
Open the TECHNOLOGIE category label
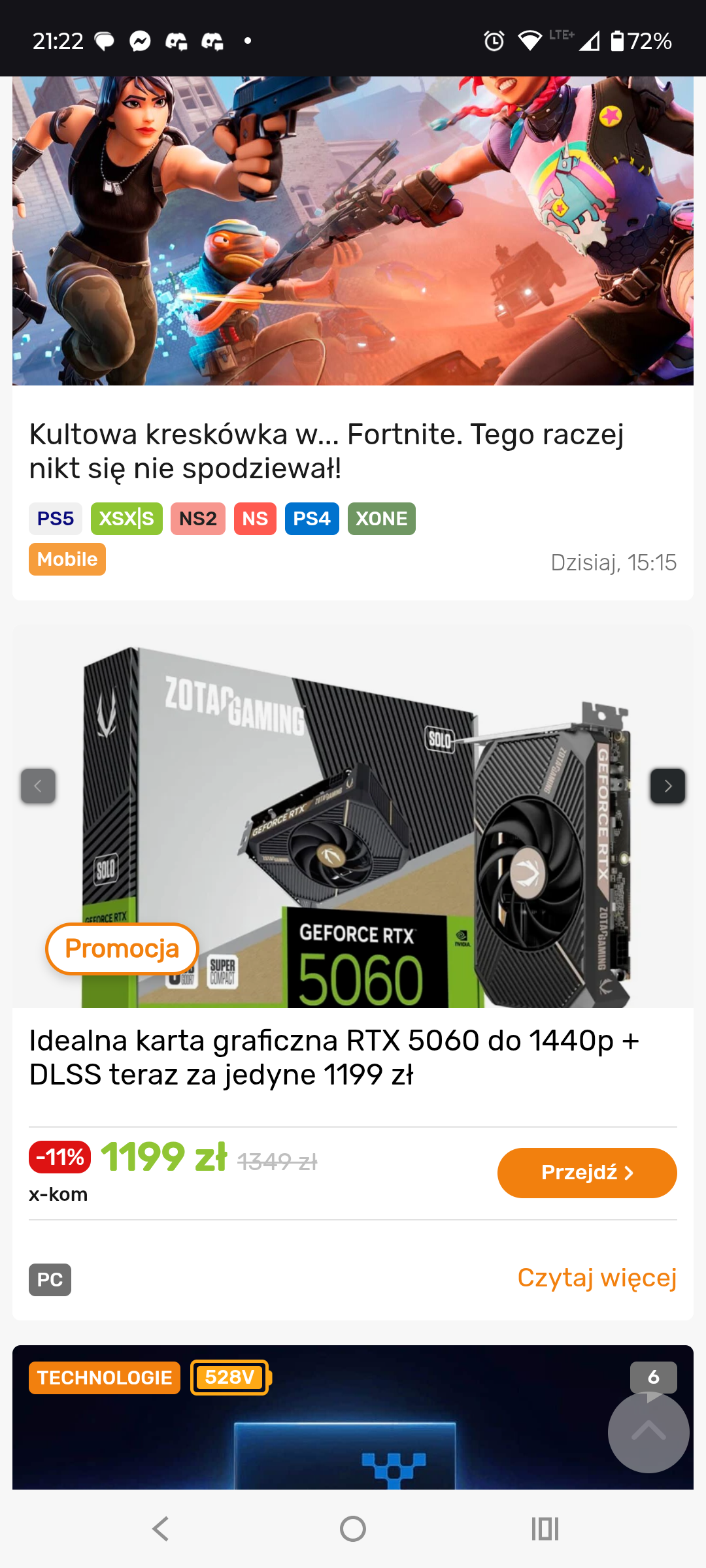coord(105,1378)
